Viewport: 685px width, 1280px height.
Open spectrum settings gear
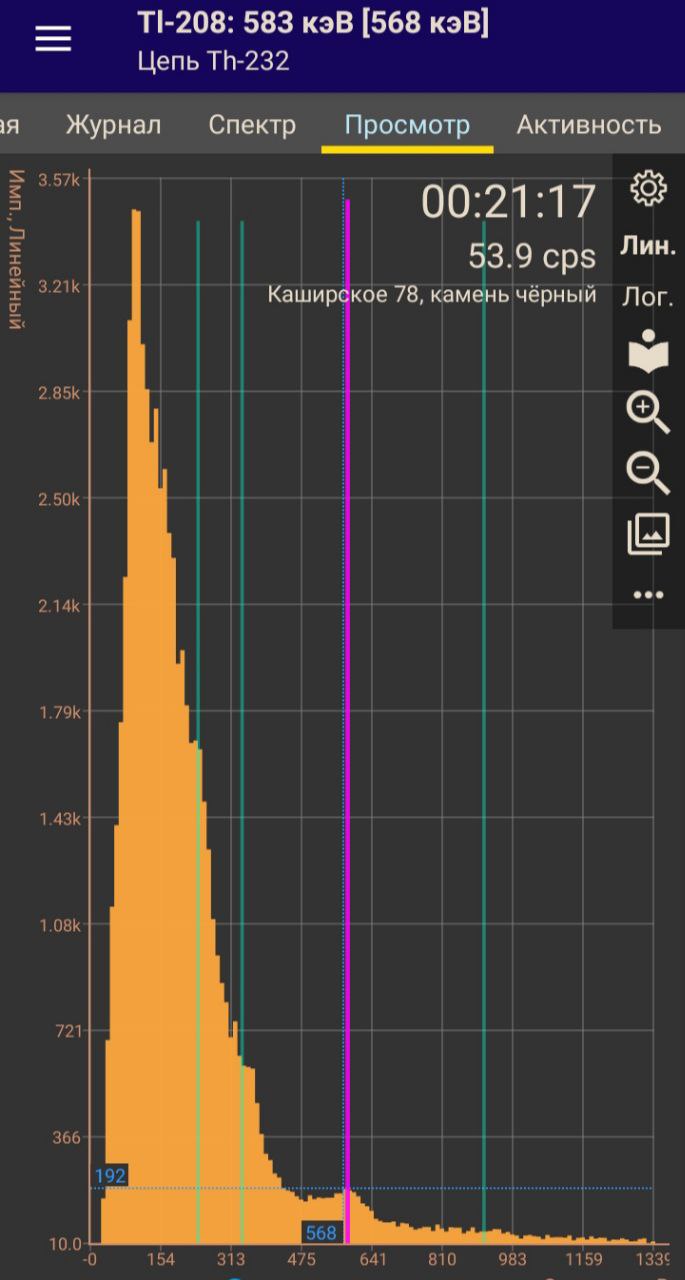[648, 188]
